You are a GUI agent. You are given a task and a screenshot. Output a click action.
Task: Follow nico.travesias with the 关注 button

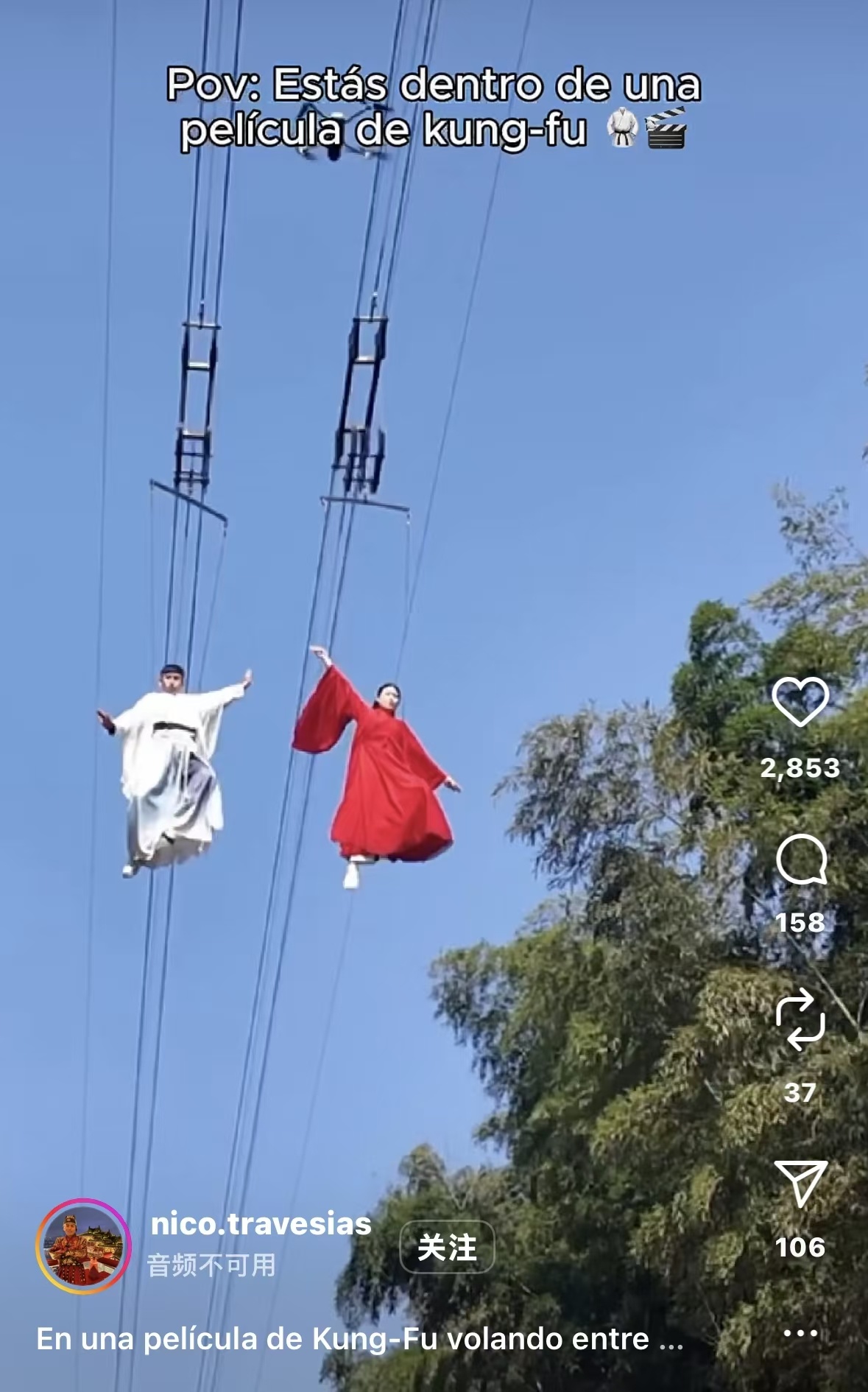coord(447,1247)
